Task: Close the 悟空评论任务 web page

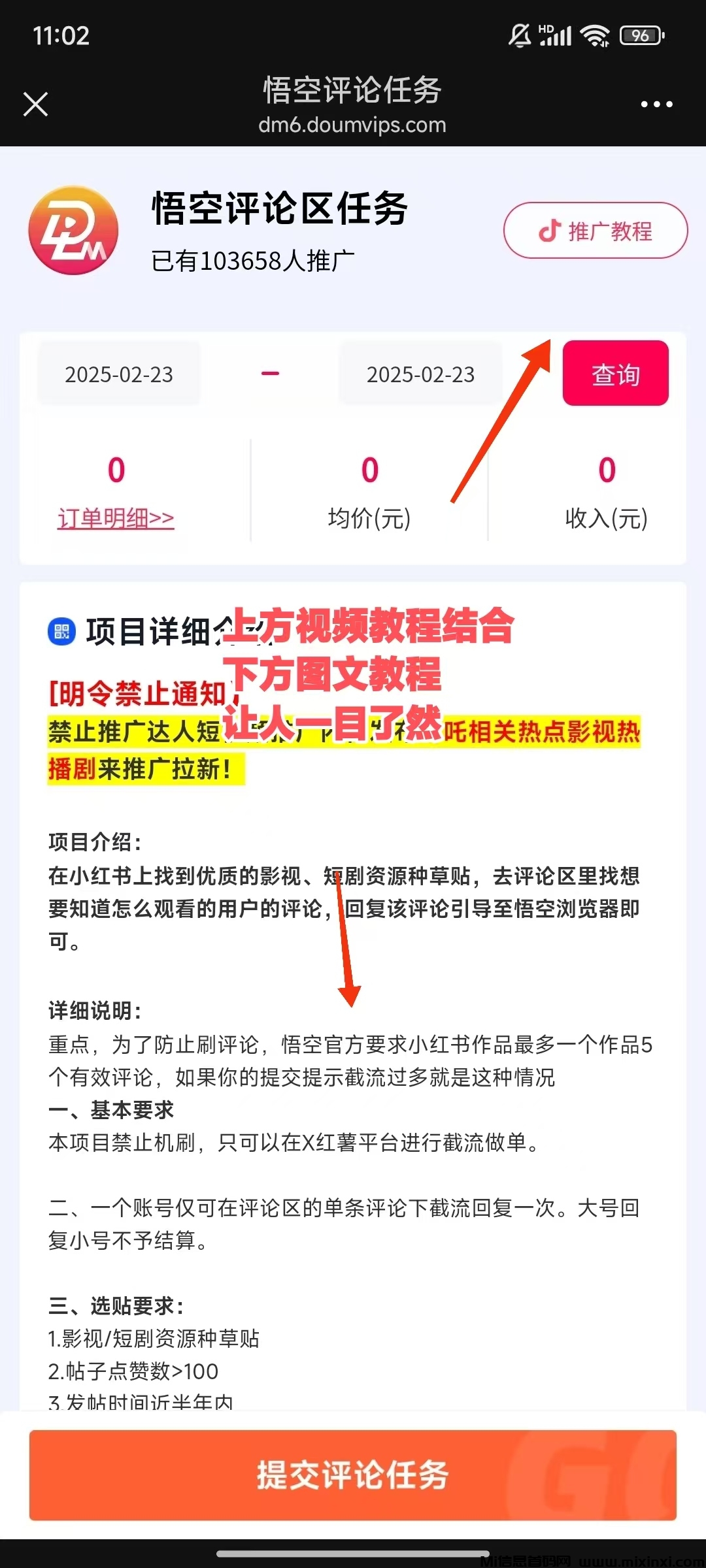Action: click(36, 105)
